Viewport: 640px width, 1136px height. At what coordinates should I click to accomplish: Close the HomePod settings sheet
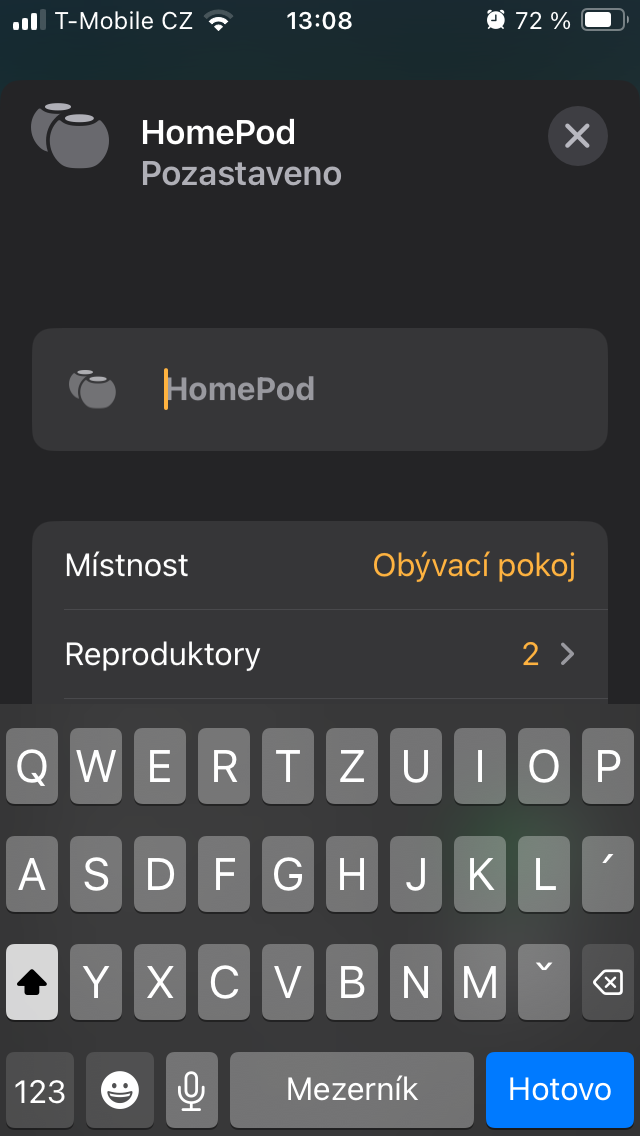pyautogui.click(x=577, y=135)
